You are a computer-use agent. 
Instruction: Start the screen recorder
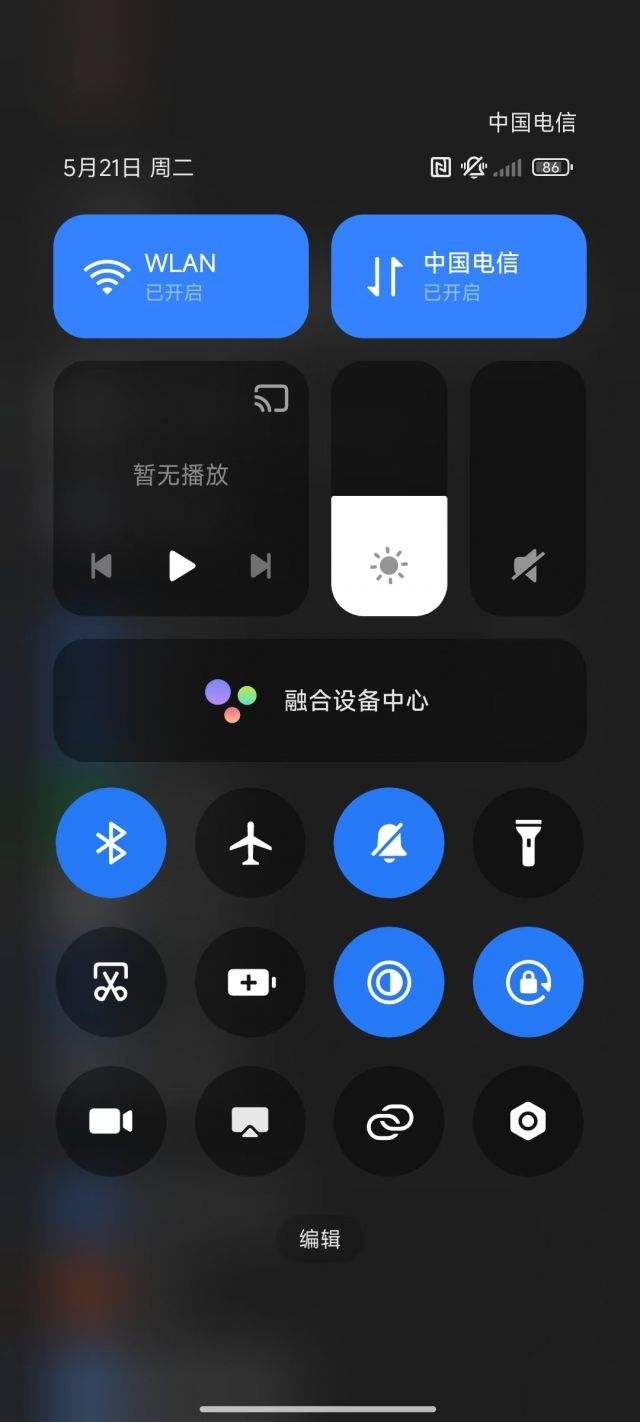coord(111,1121)
